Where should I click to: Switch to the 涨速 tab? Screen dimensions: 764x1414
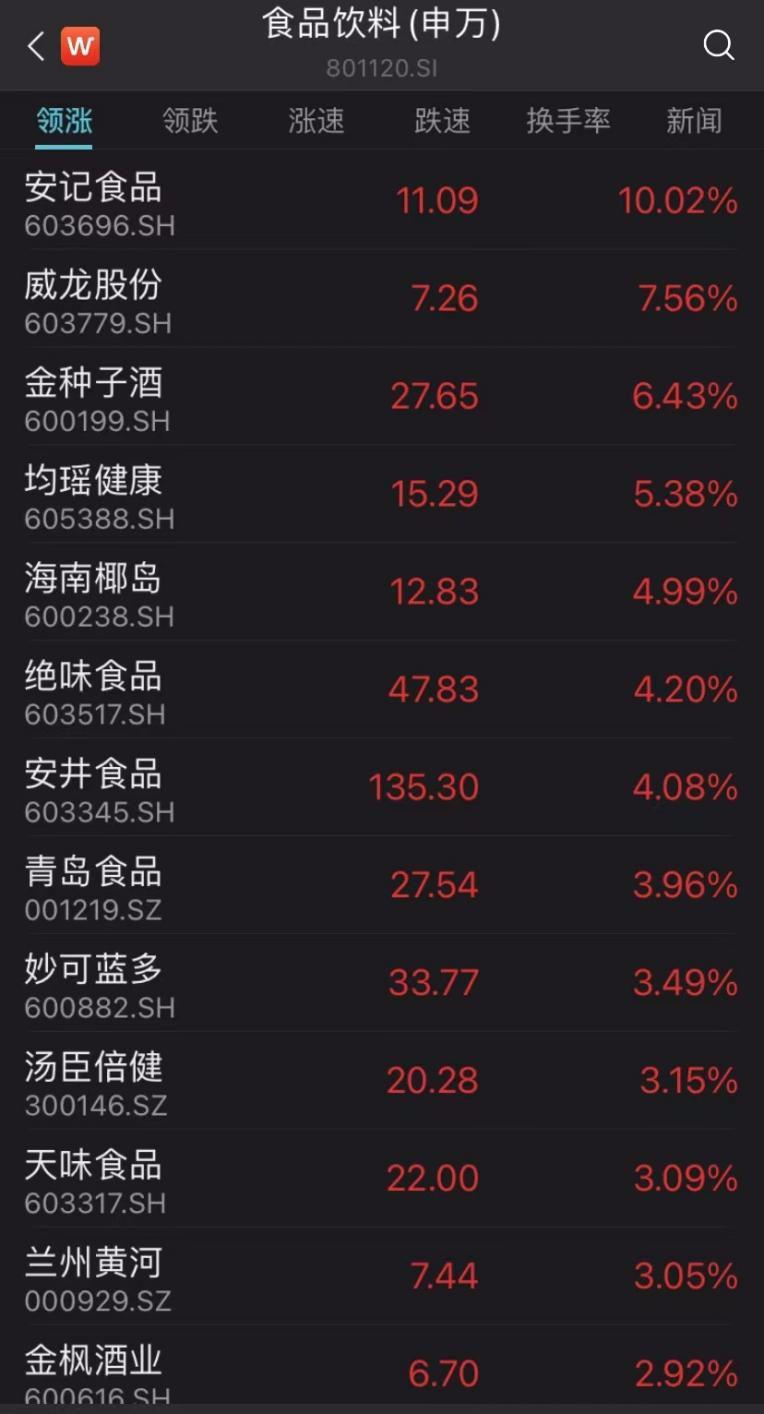pos(316,121)
